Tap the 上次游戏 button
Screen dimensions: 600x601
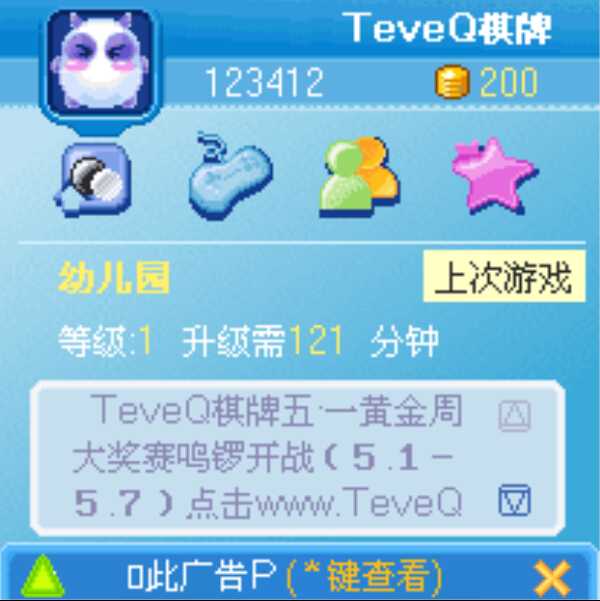point(502,277)
